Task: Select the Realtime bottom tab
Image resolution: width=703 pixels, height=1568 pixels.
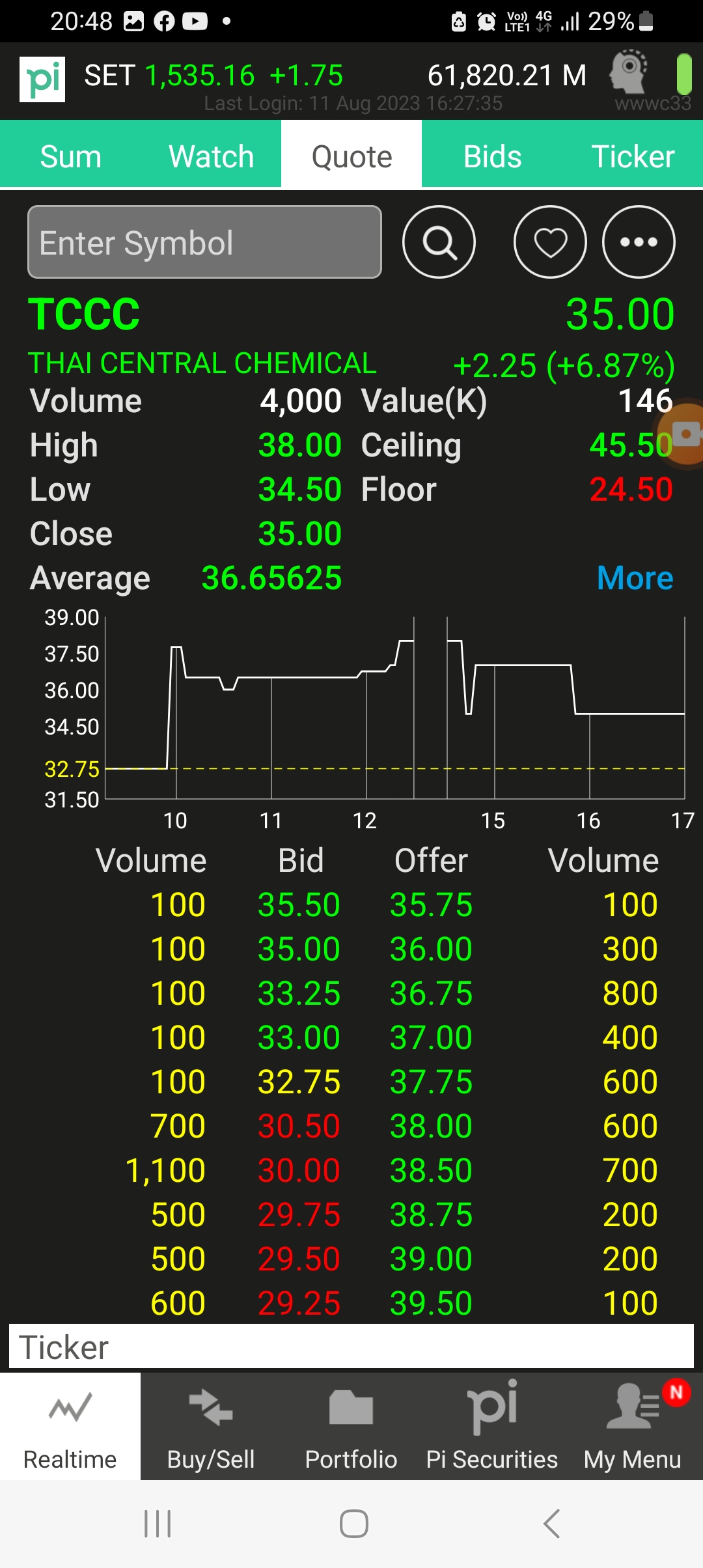Action: [70, 1426]
